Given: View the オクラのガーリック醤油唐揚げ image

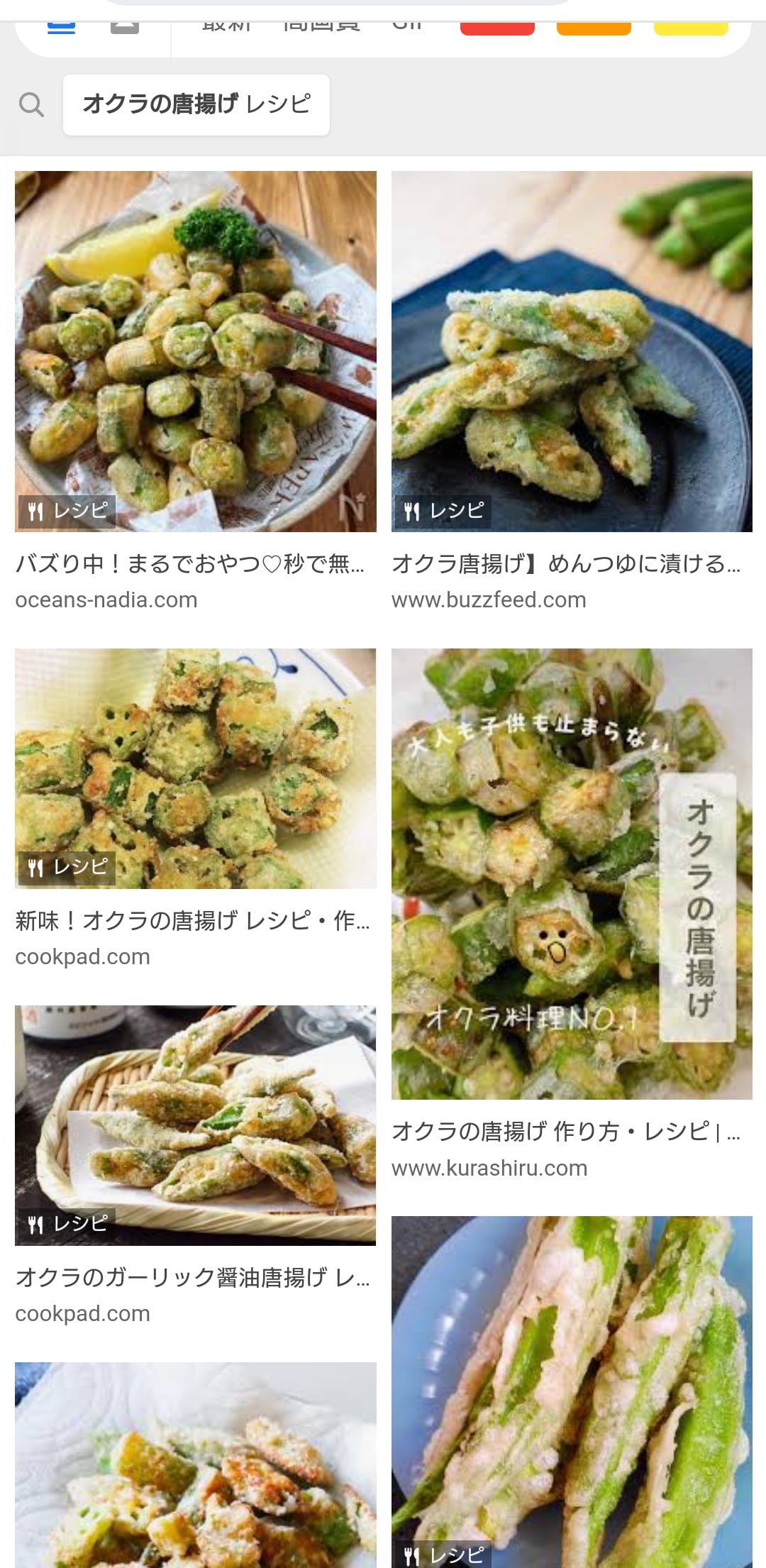Looking at the screenshot, I should (x=196, y=1125).
